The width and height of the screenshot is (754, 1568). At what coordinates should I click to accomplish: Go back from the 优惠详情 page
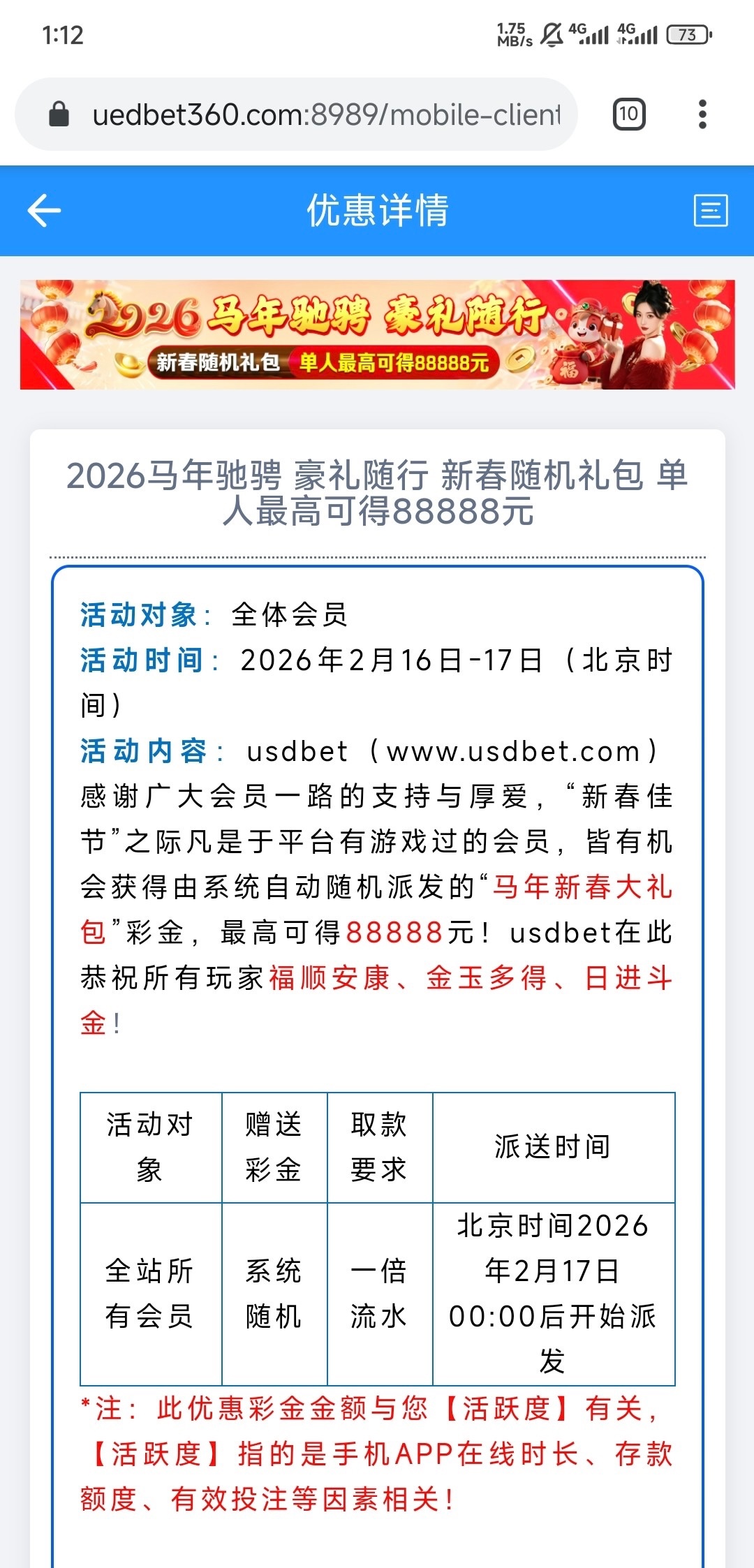click(x=44, y=210)
